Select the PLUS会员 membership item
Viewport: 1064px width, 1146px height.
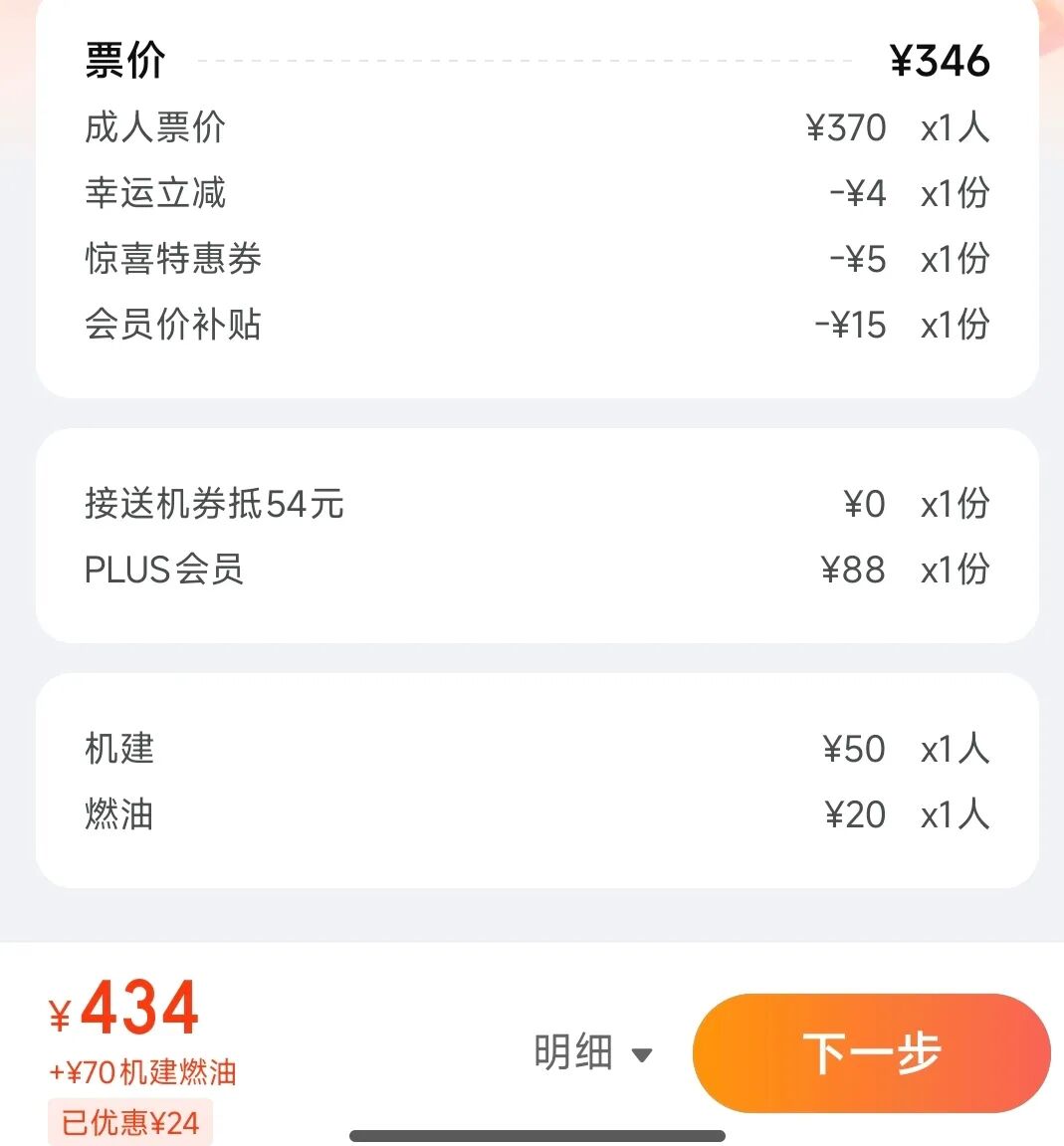point(162,569)
